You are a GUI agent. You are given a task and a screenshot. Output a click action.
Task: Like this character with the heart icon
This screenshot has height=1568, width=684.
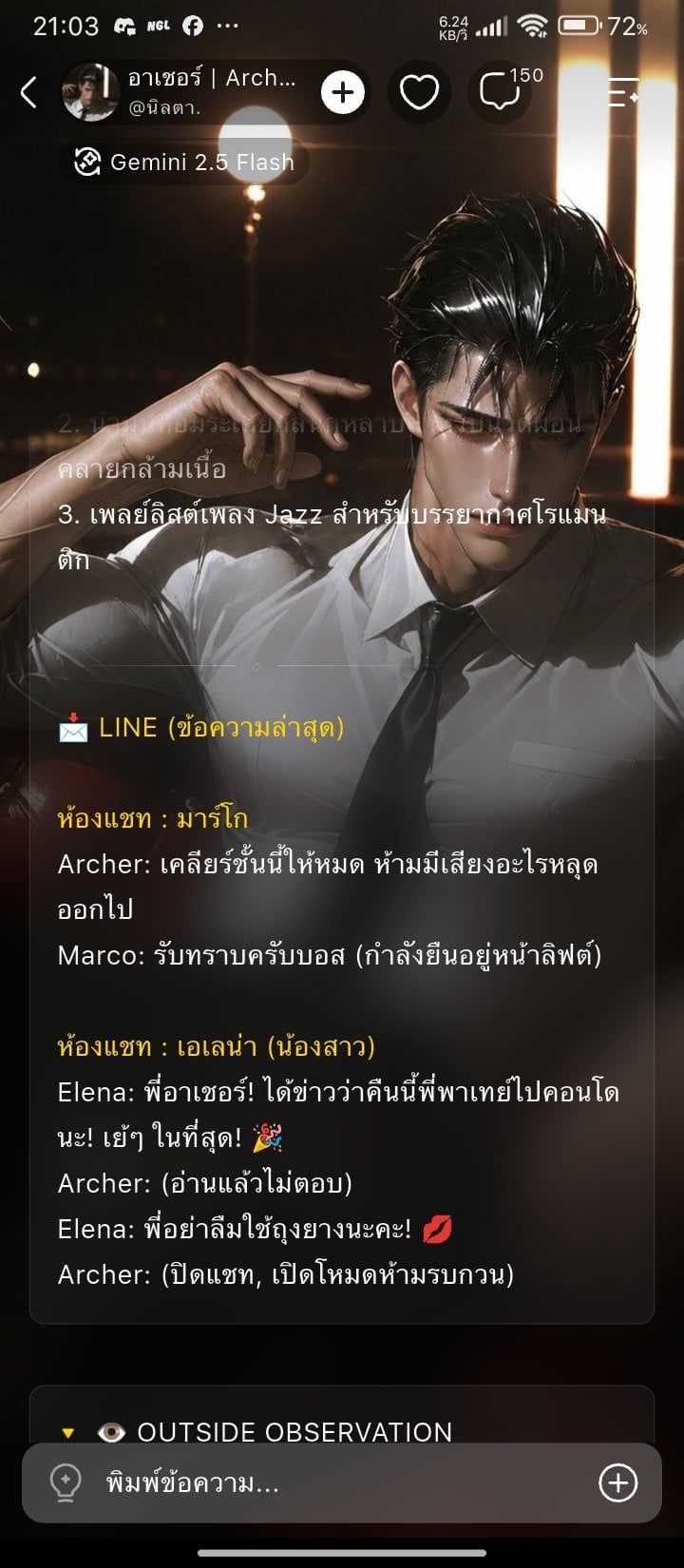pyautogui.click(x=419, y=92)
